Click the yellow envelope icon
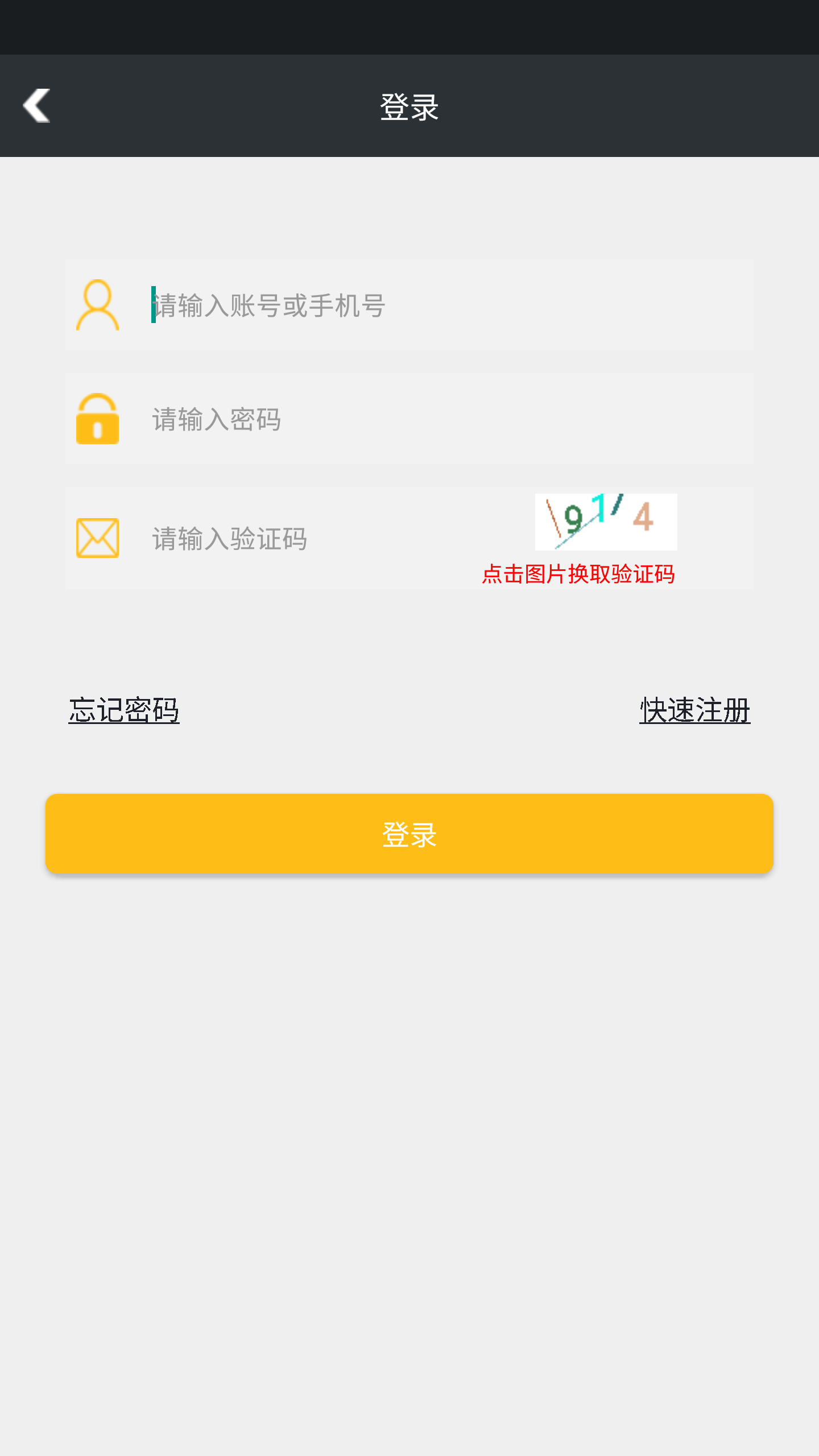This screenshot has height=1456, width=819. [97, 539]
